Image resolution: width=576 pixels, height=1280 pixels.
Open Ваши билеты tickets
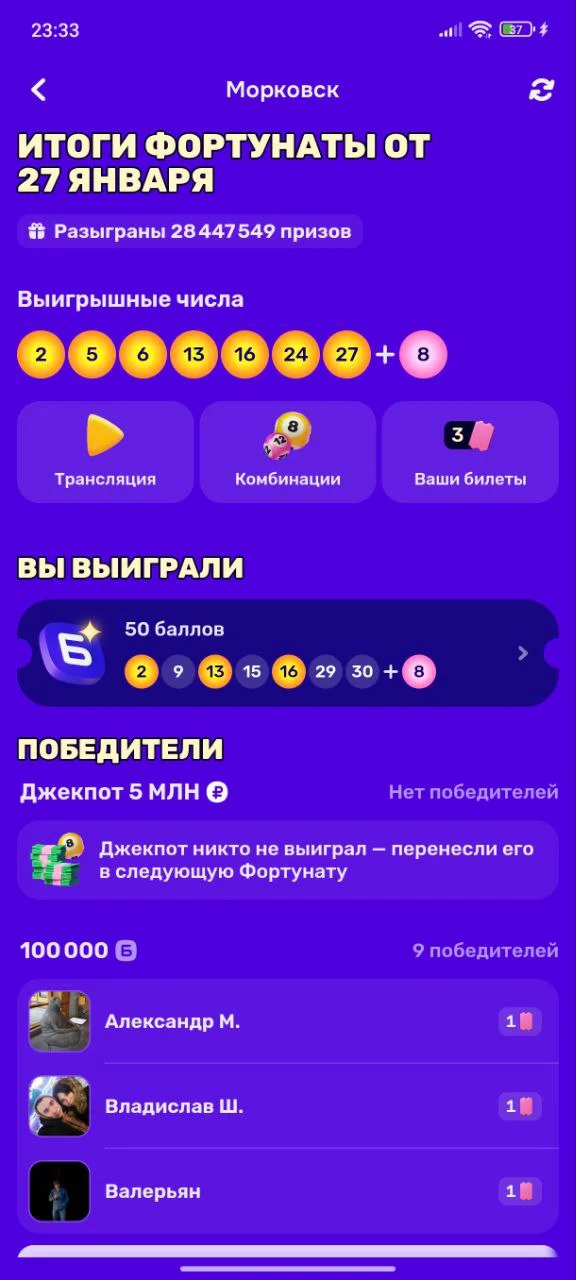coord(470,452)
